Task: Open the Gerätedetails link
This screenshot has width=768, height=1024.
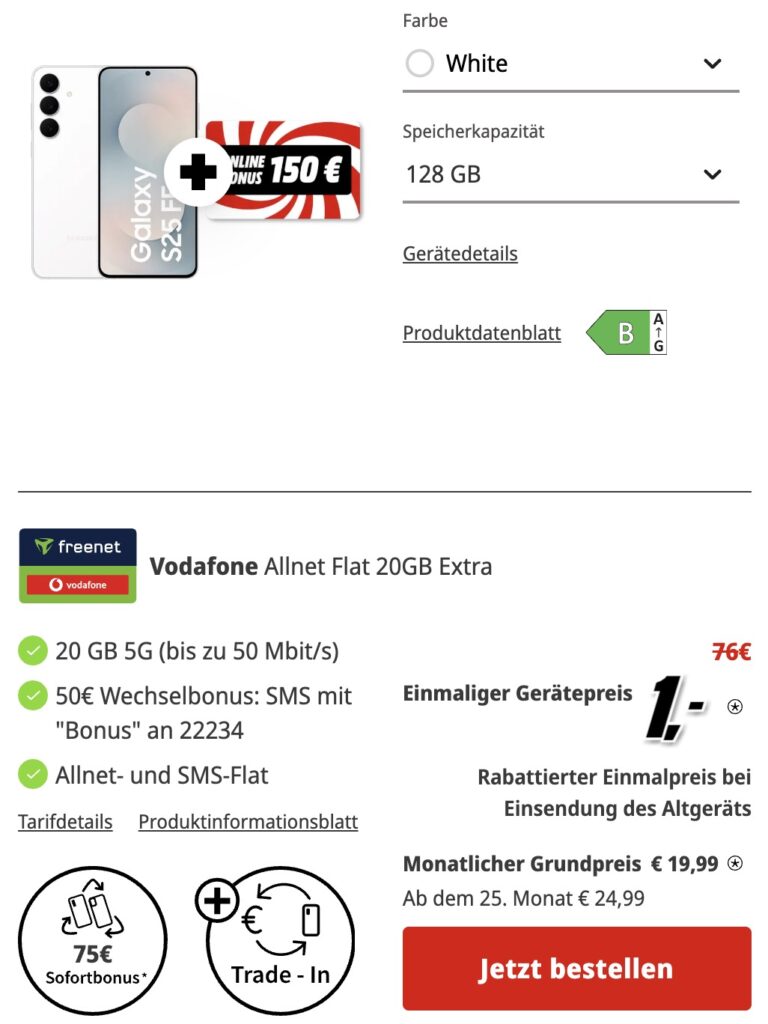Action: tap(460, 254)
